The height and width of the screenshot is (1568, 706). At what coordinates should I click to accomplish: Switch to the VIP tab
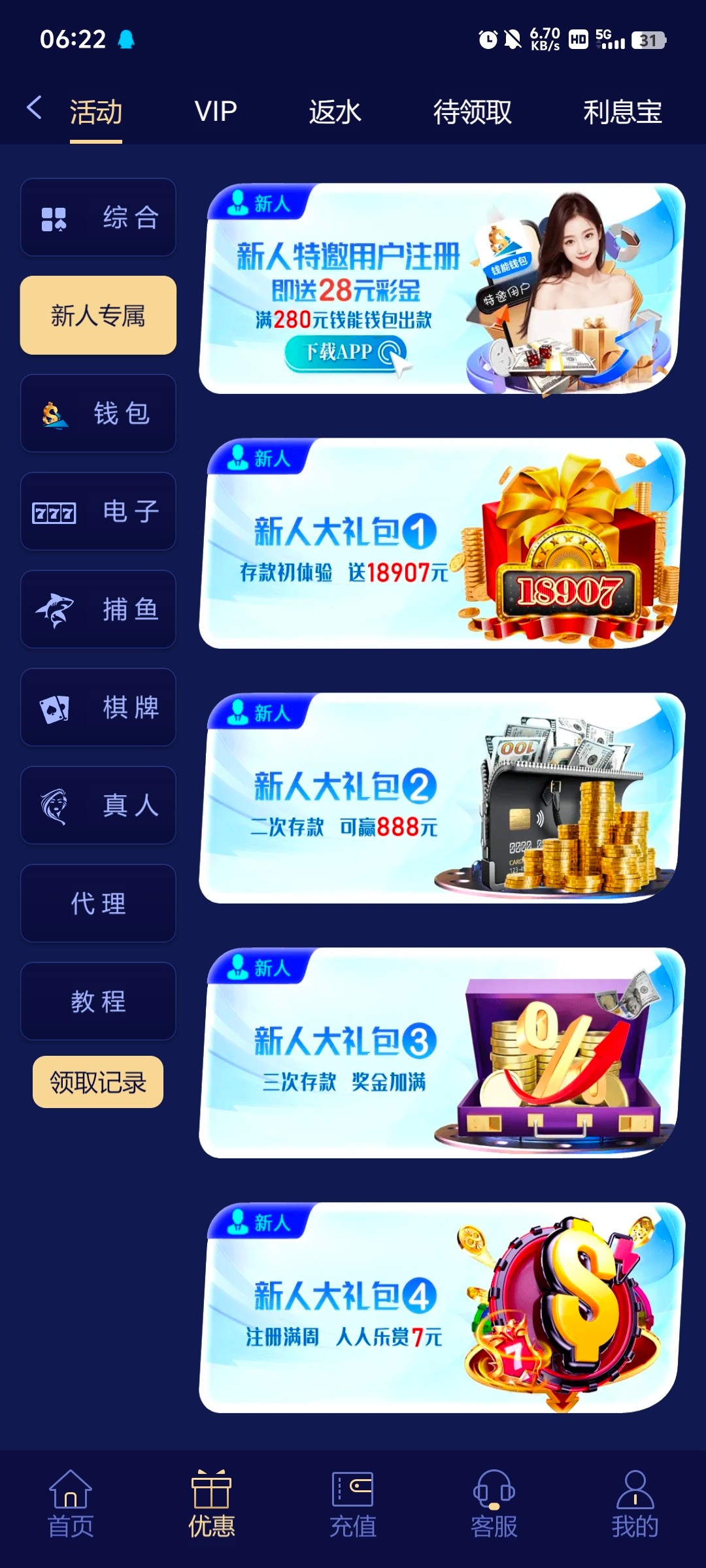click(216, 112)
